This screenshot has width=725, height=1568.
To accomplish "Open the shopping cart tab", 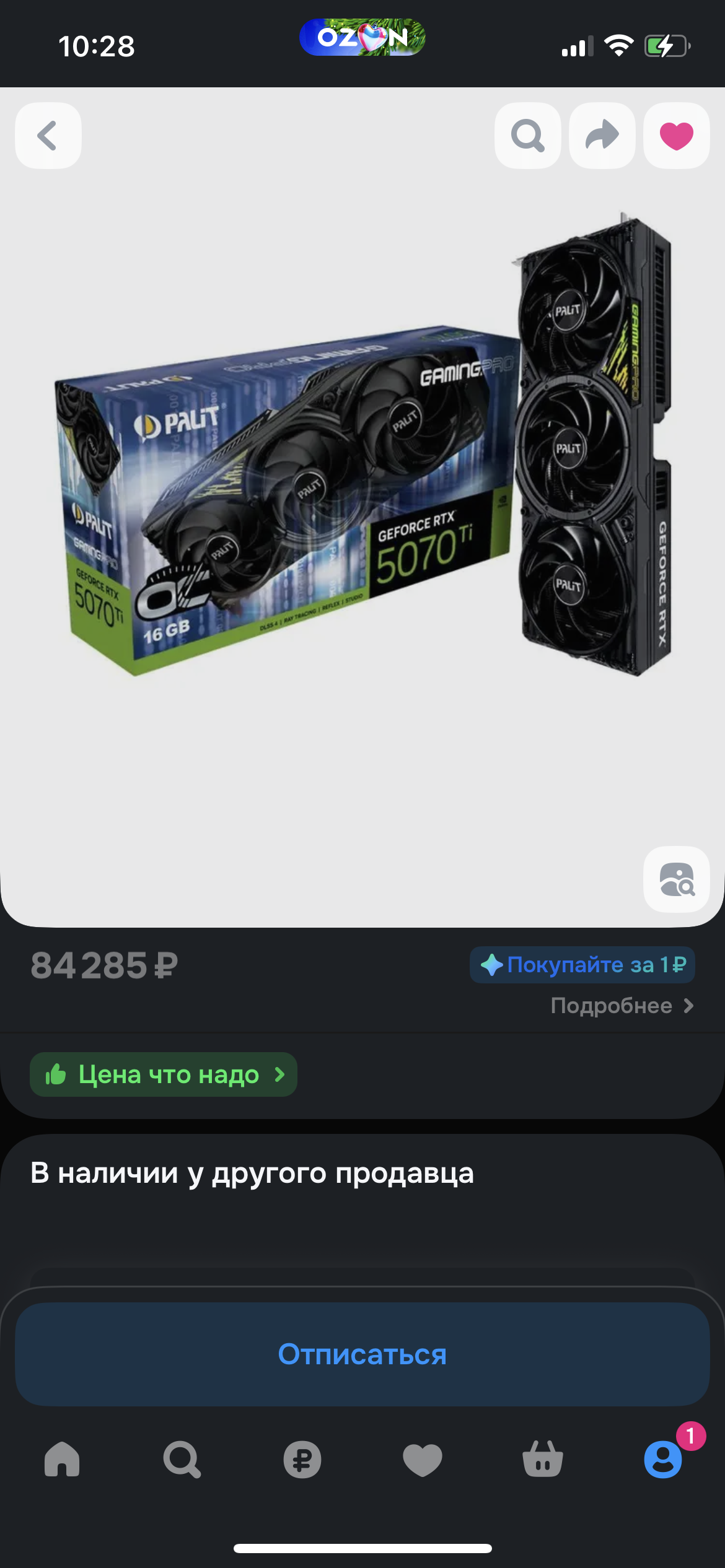I will coord(543,1460).
